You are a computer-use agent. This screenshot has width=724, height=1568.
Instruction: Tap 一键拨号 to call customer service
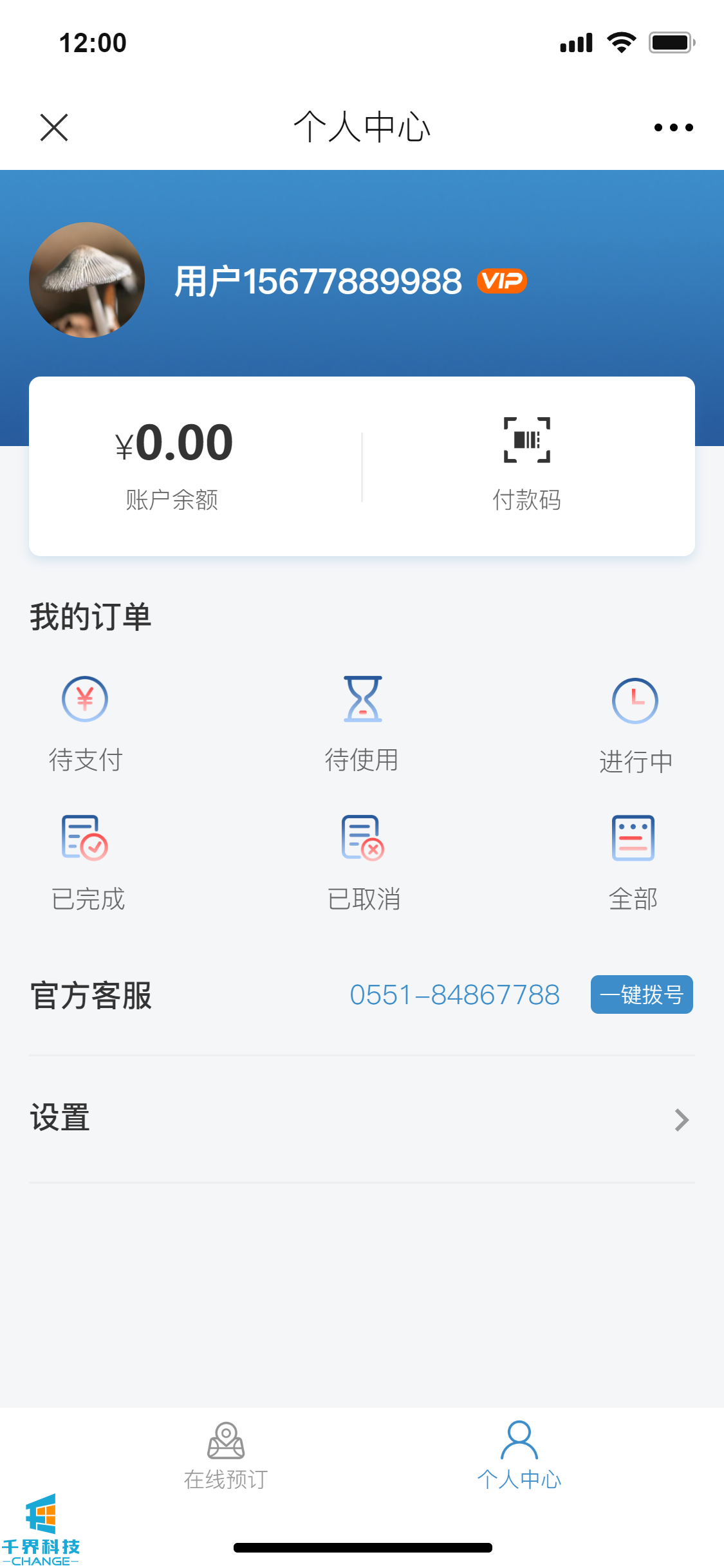[x=642, y=994]
